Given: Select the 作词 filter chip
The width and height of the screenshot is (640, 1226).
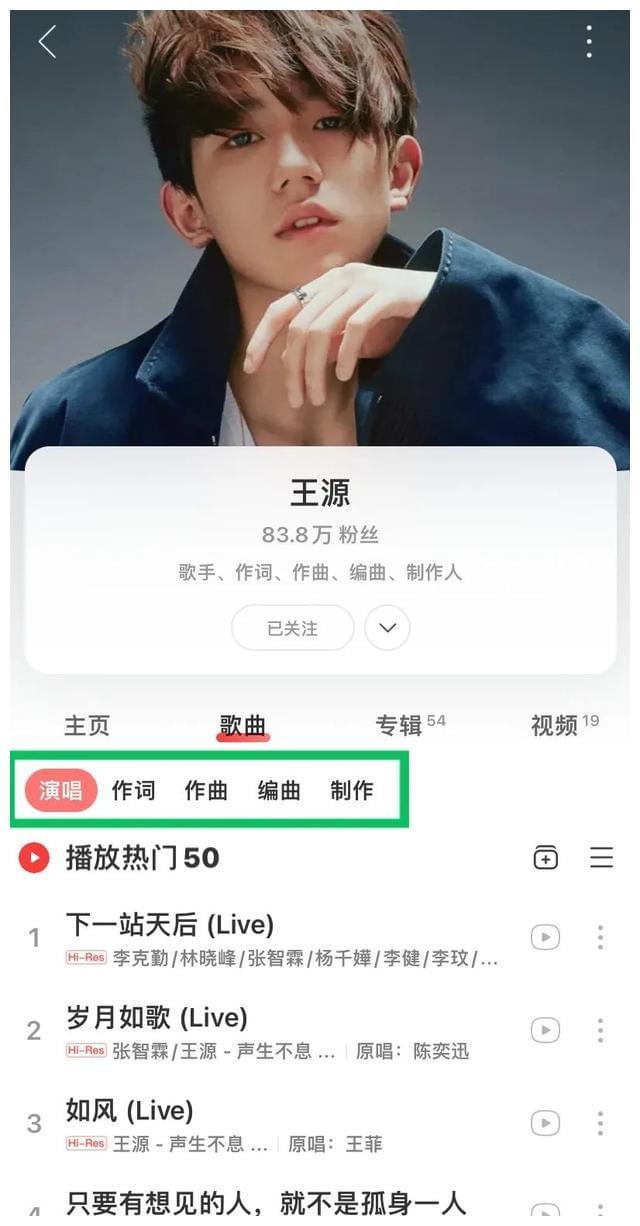Looking at the screenshot, I should tap(133, 790).
